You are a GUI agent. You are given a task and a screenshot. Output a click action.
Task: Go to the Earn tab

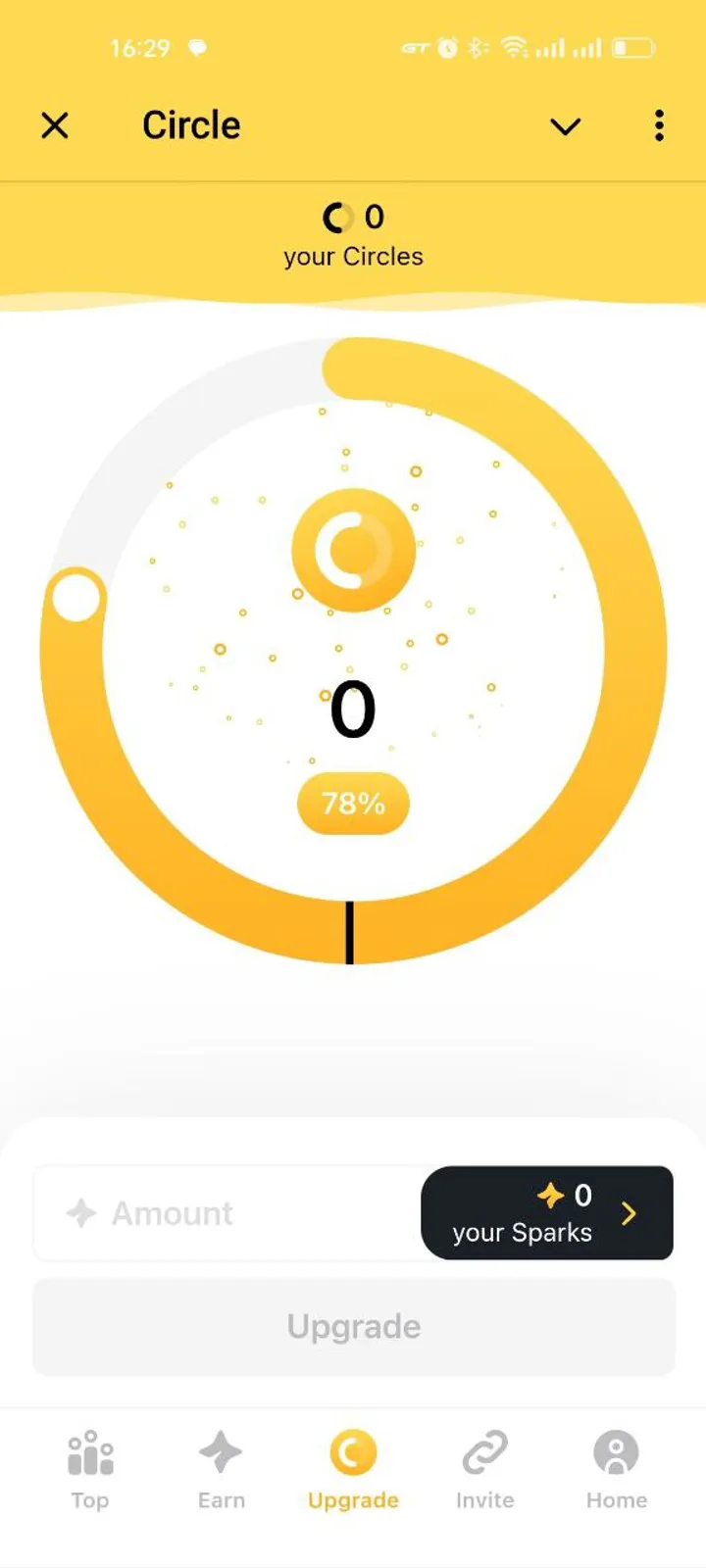pos(222,1469)
